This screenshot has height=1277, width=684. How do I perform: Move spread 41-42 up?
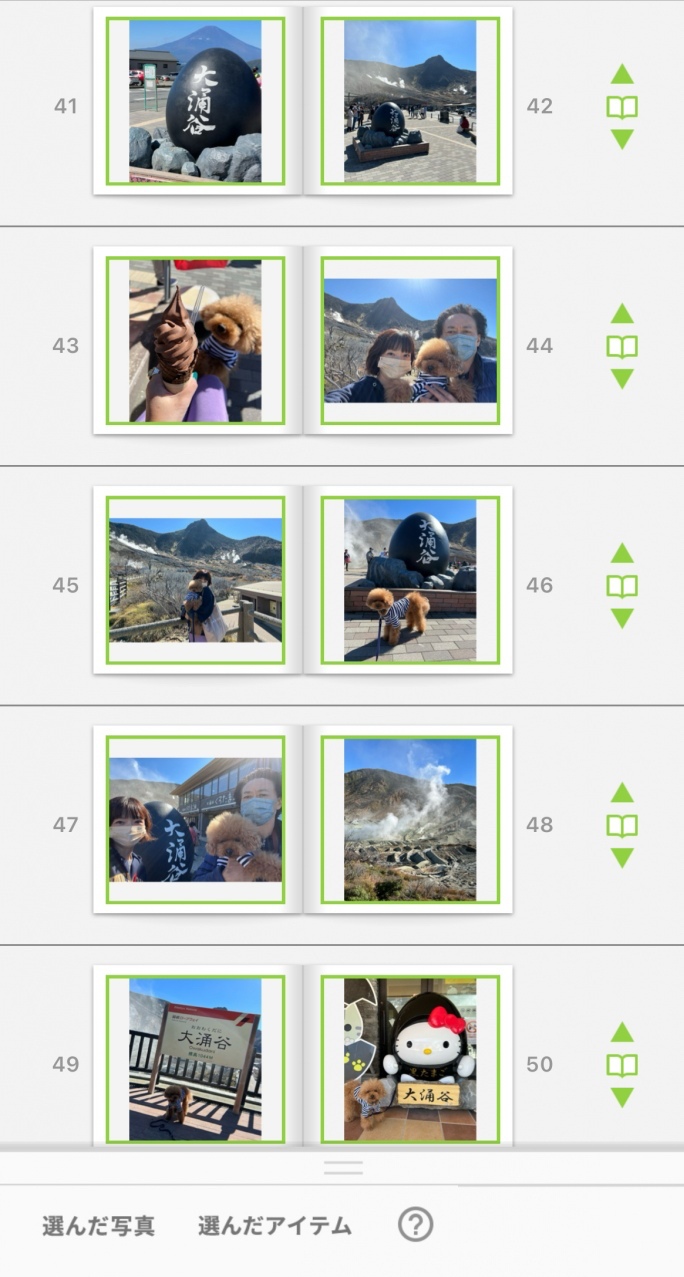pos(622,74)
